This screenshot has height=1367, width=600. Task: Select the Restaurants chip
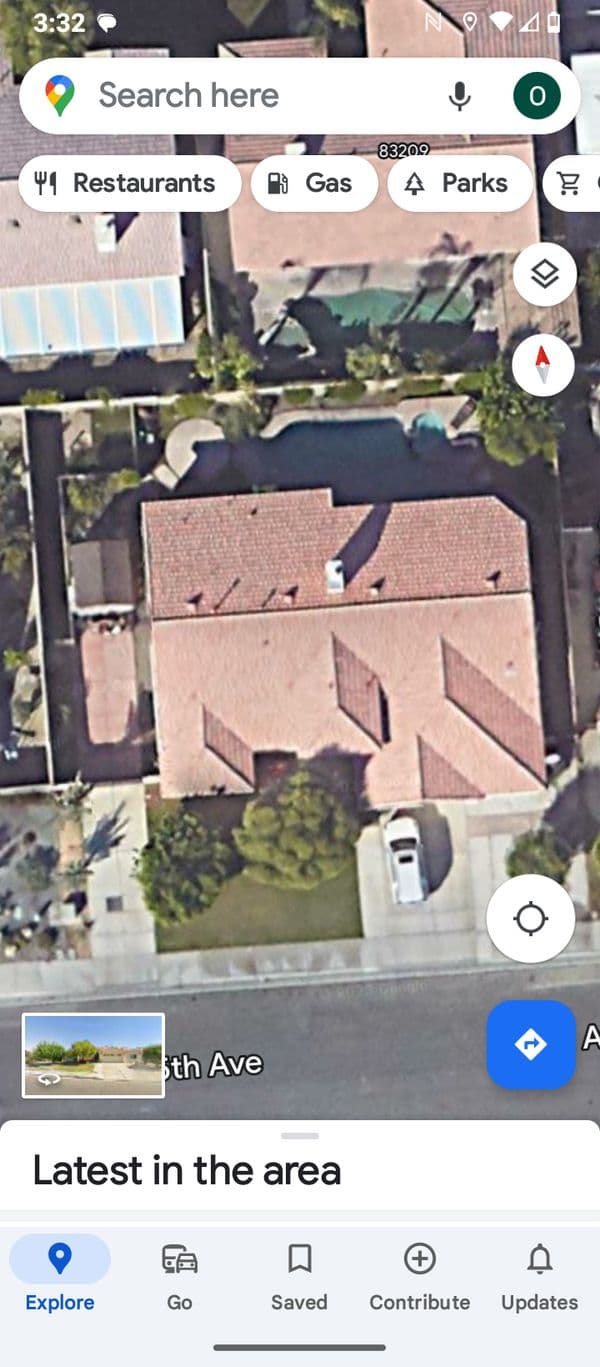[x=129, y=183]
